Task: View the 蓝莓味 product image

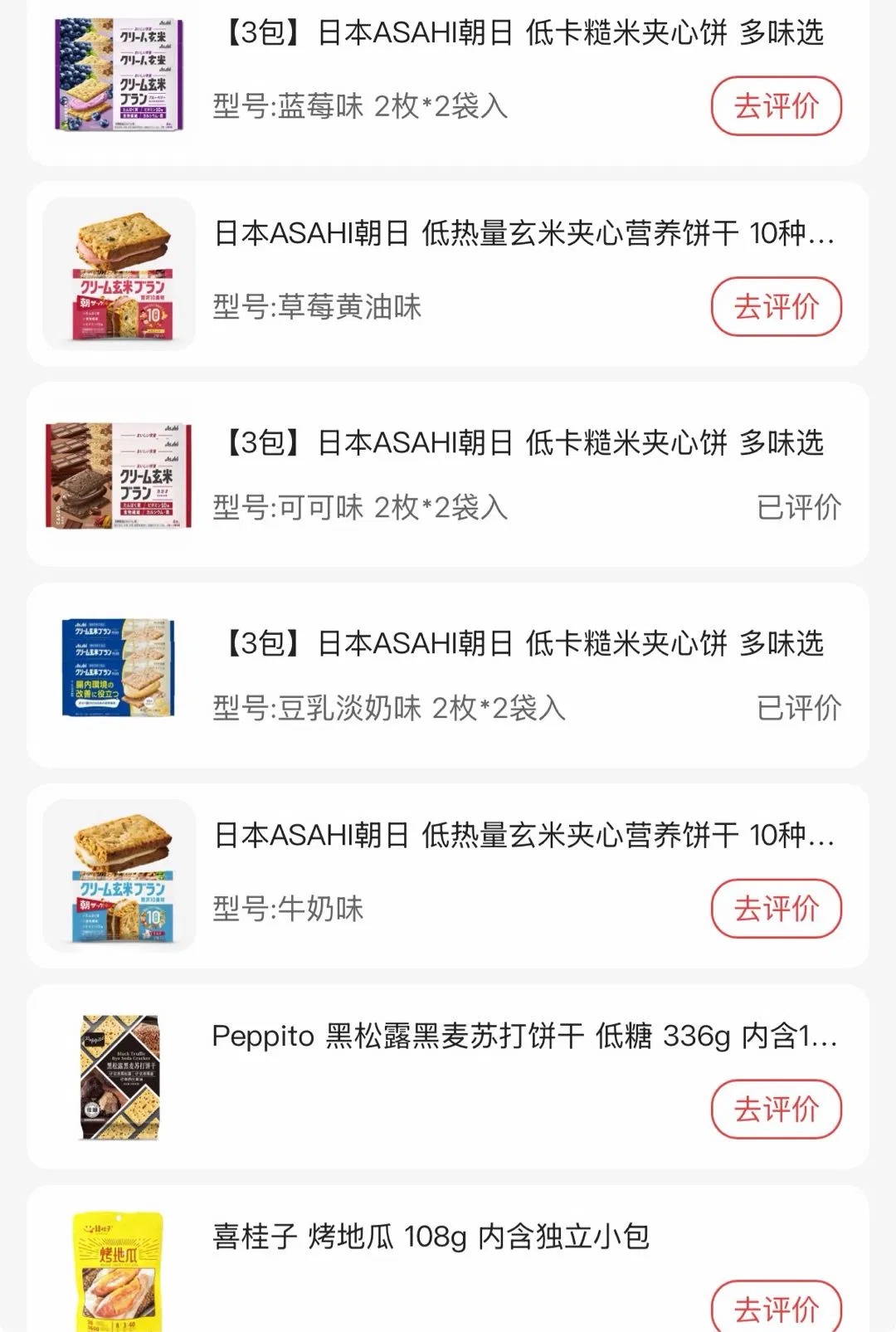Action: pyautogui.click(x=119, y=75)
